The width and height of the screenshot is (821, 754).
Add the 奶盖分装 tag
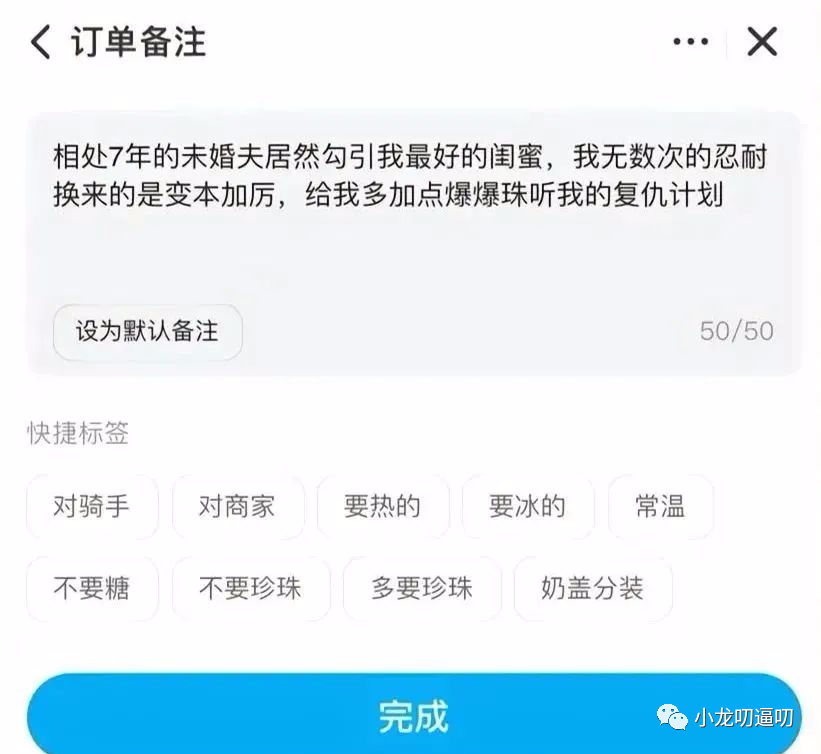point(593,588)
